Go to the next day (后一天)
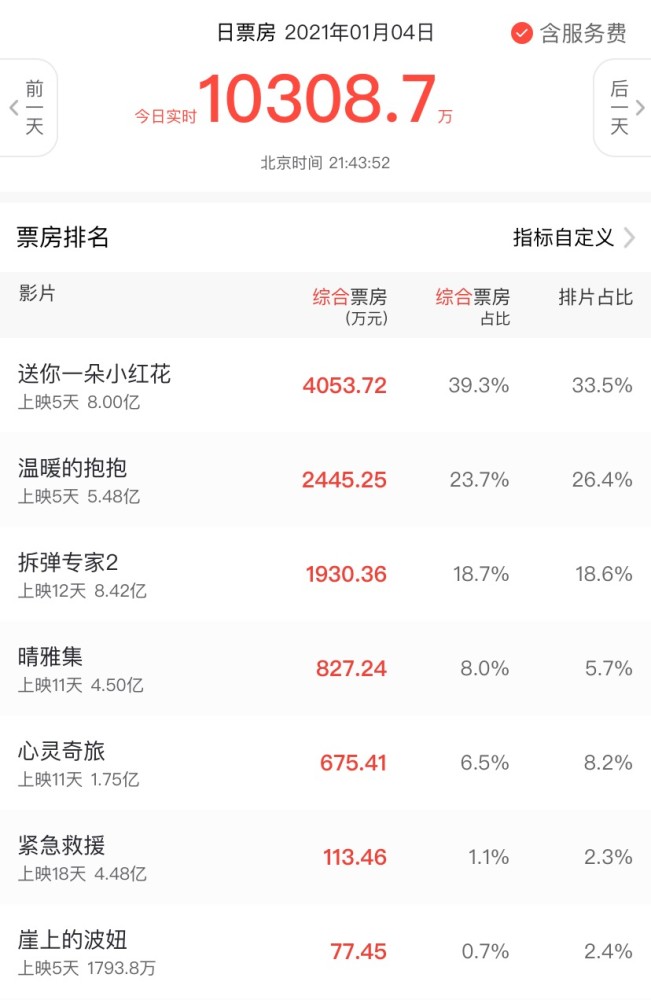 pos(623,107)
